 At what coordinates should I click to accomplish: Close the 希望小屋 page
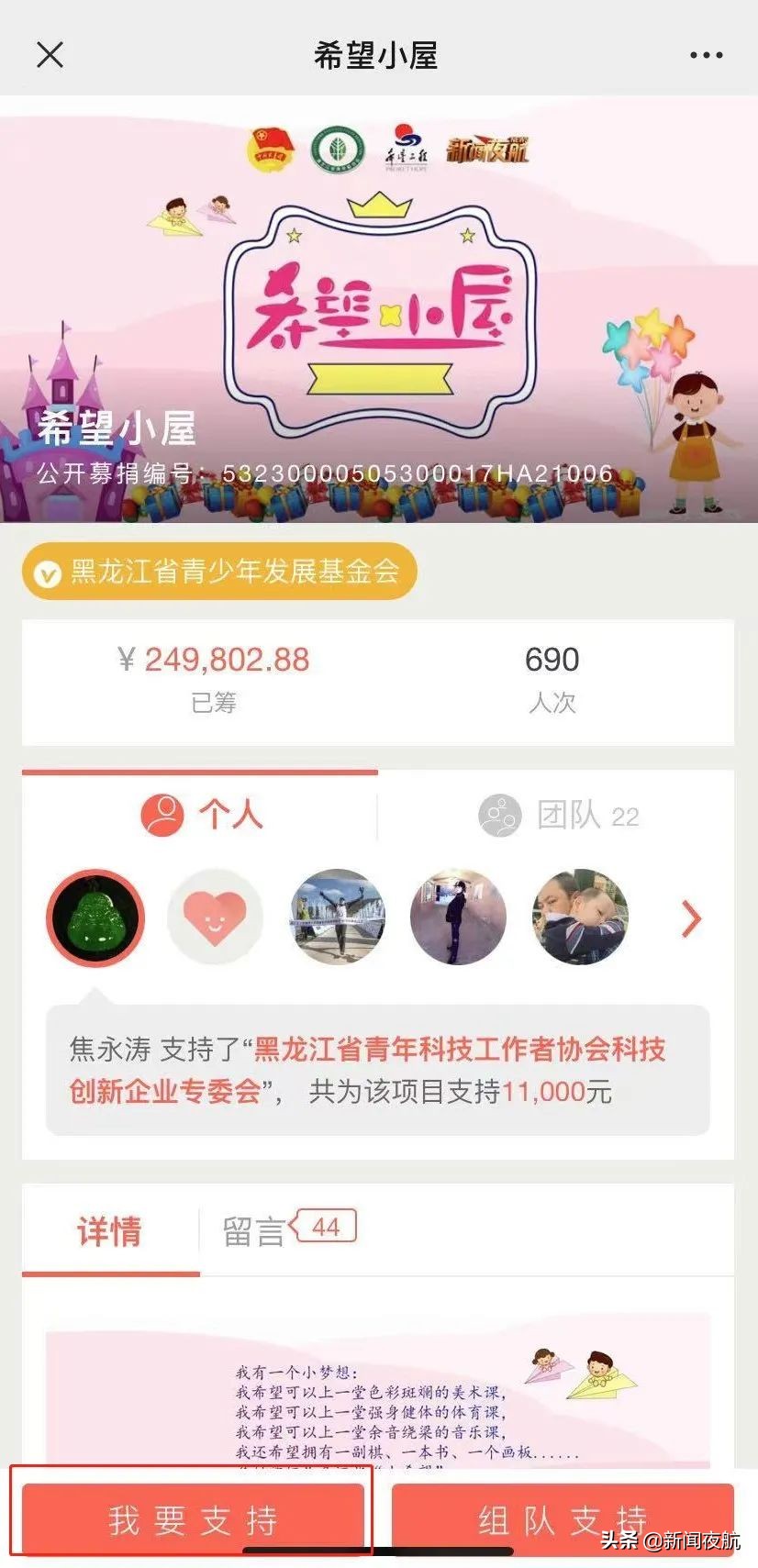click(x=50, y=55)
